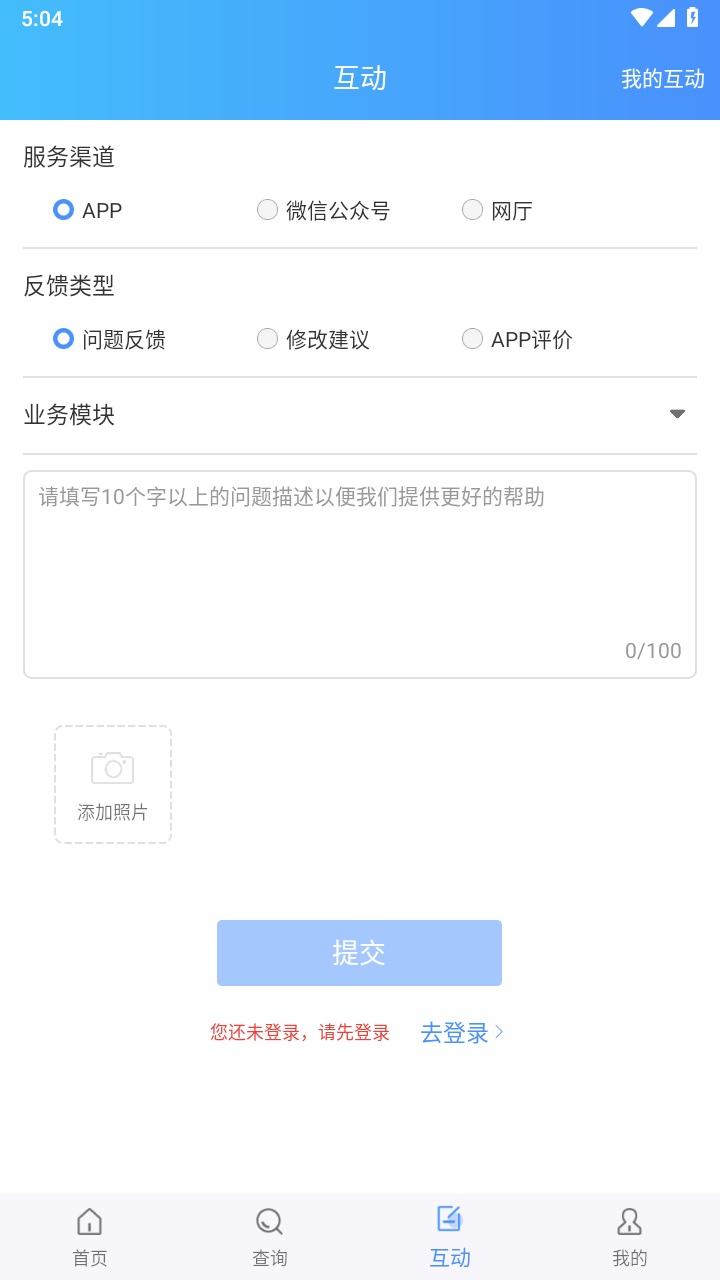Open the 首页 home tab icon
Screen dimensions: 720x1280
(x=89, y=1220)
